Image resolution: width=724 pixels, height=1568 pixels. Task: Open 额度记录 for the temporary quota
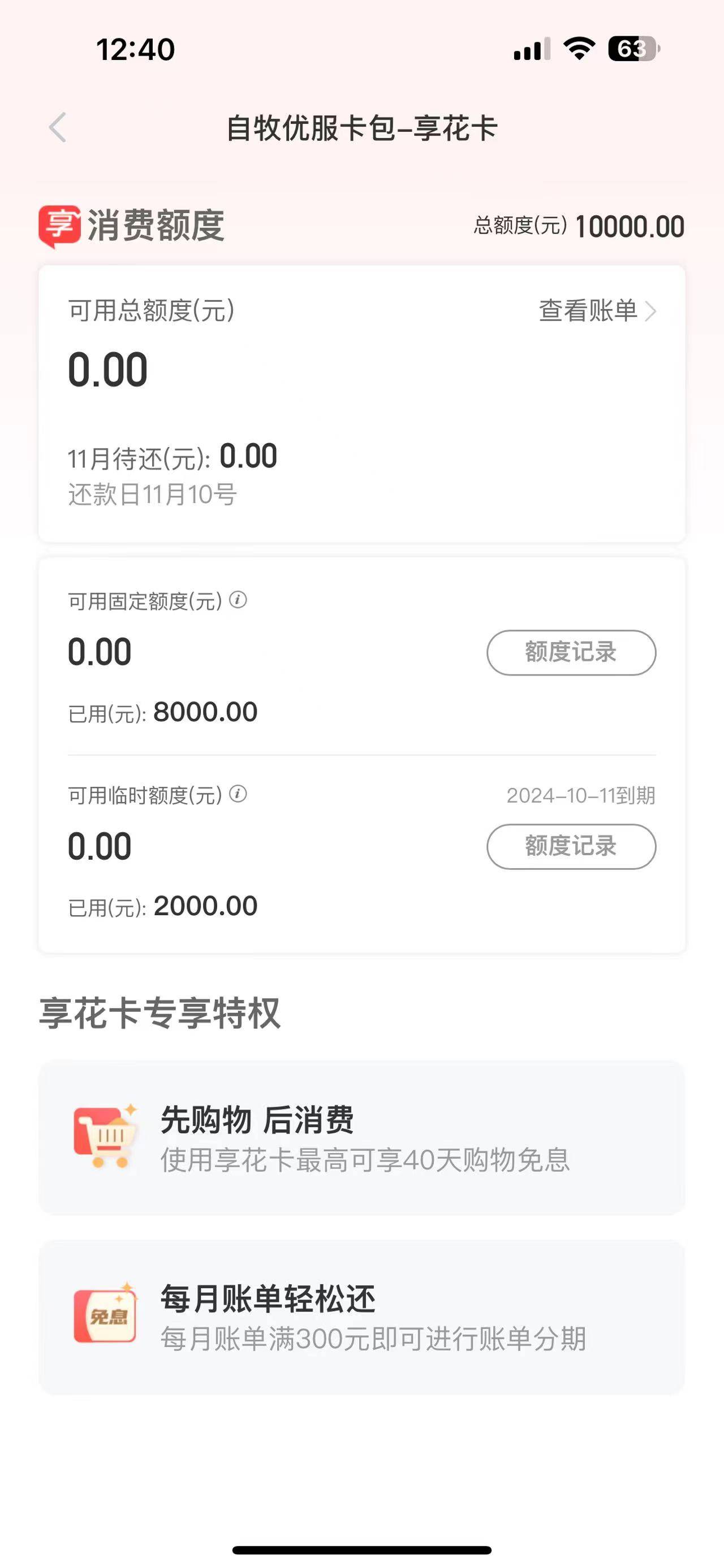[571, 847]
